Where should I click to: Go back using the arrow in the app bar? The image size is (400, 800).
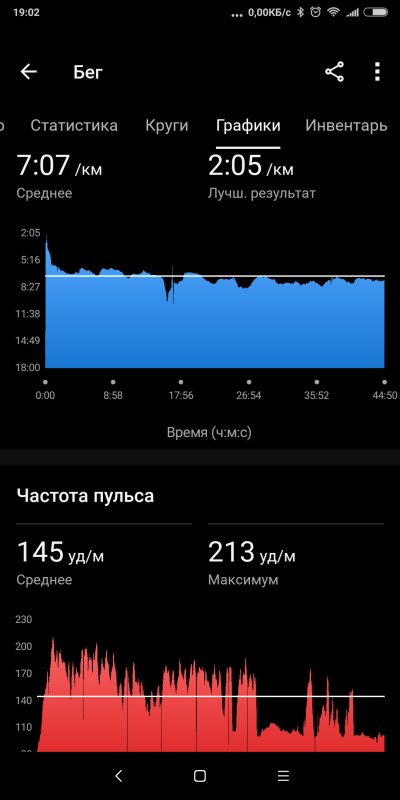coord(29,72)
